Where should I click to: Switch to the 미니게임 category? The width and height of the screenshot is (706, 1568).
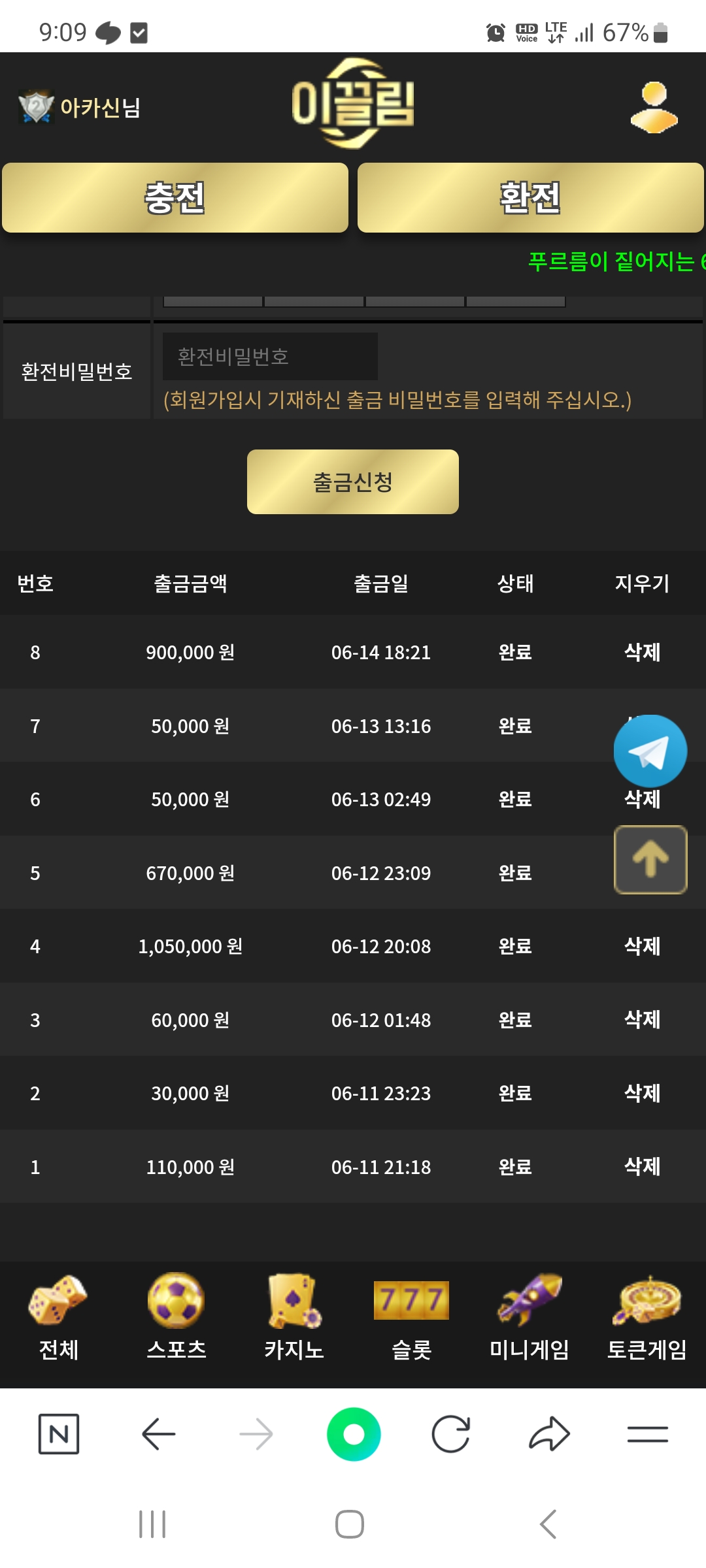click(529, 1317)
